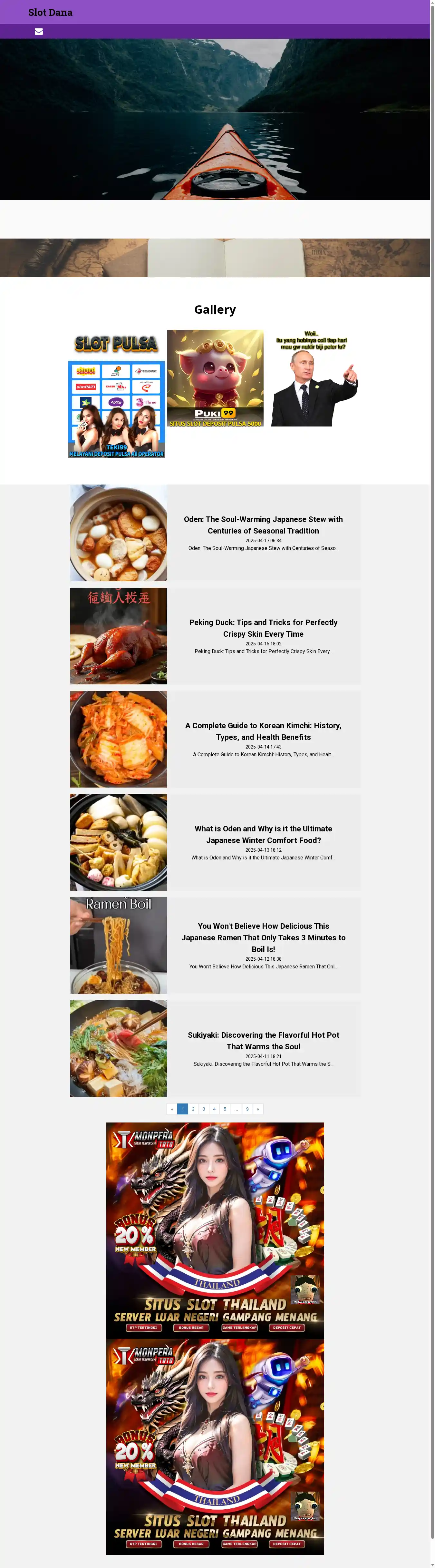Open the Puki99 pig gallery image
The height and width of the screenshot is (1568, 435).
click(x=215, y=378)
